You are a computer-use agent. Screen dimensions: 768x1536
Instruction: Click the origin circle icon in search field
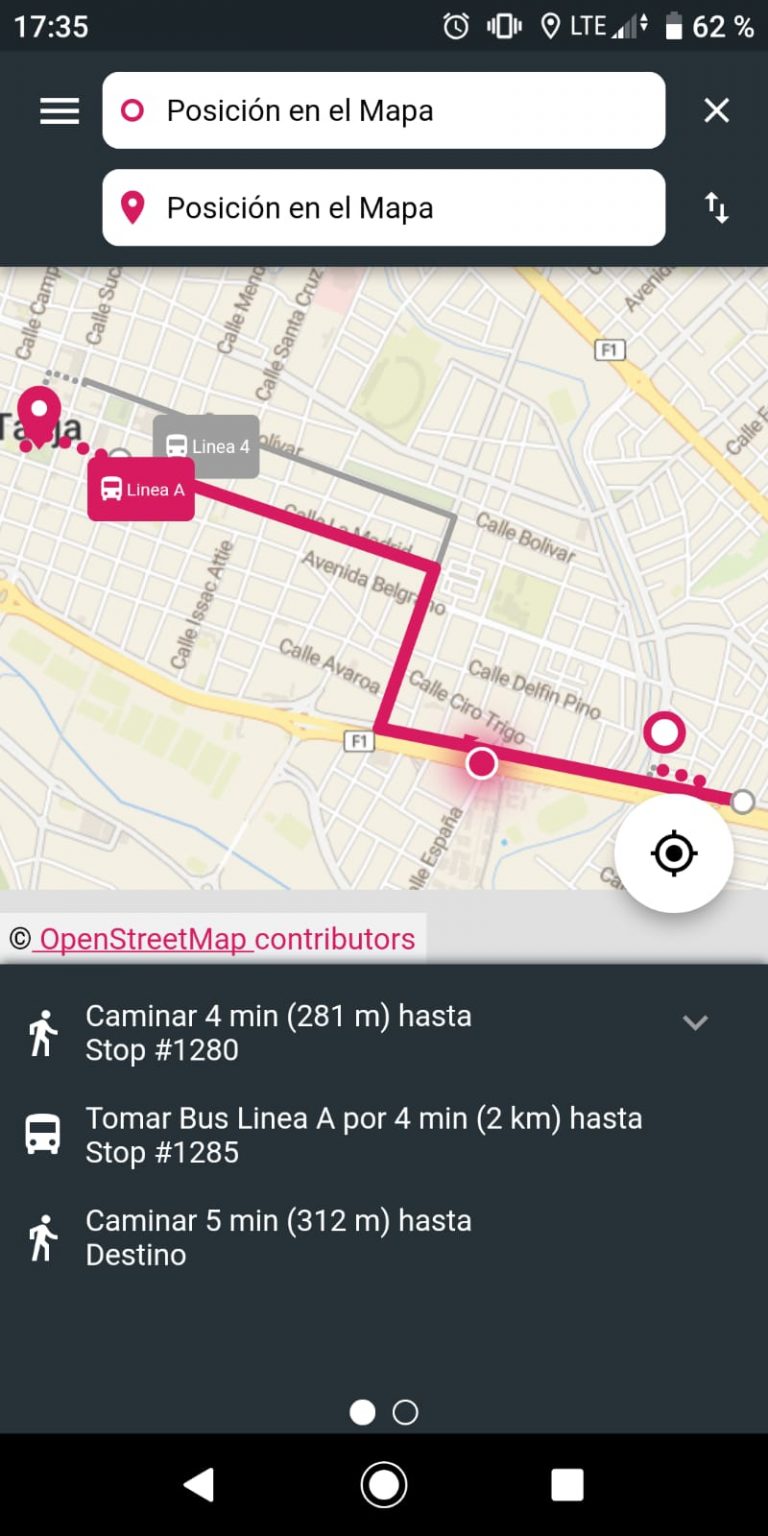133,110
